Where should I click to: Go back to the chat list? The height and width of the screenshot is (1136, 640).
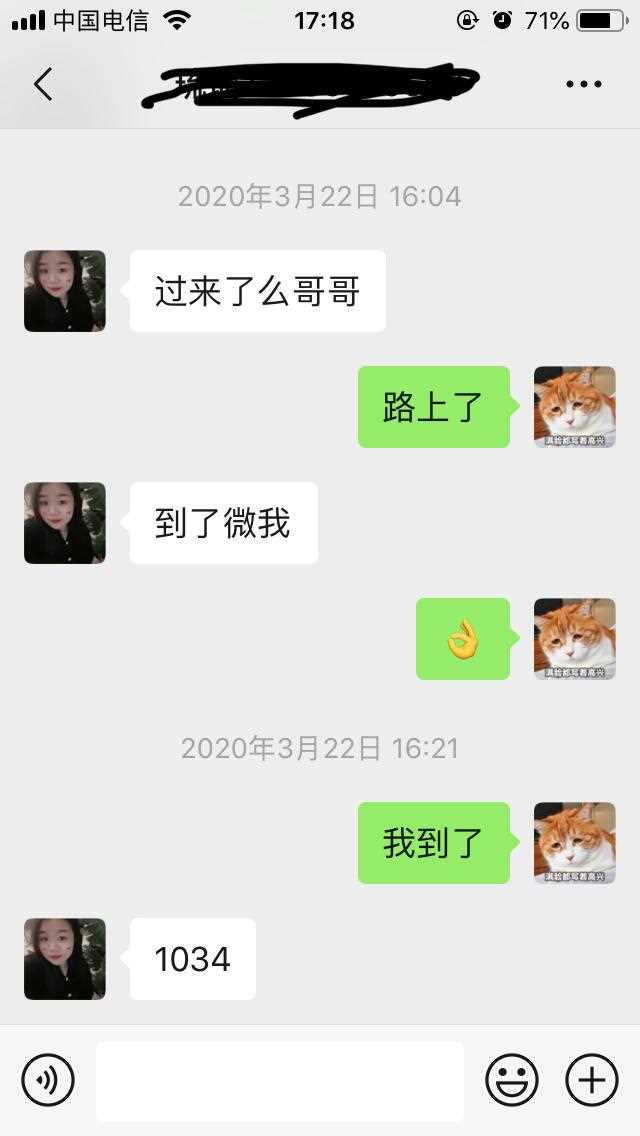(x=43, y=84)
